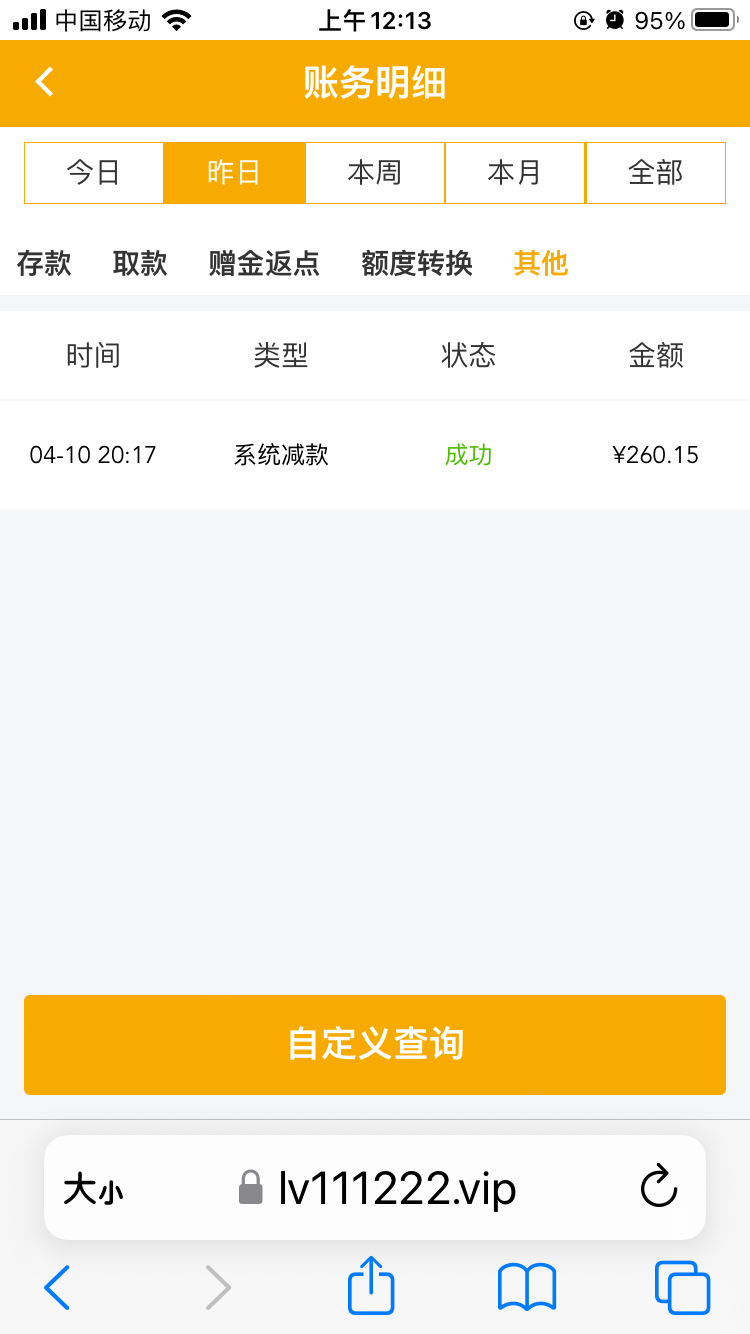The image size is (750, 1334).
Task: Switch to 取款 category
Action: [140, 263]
